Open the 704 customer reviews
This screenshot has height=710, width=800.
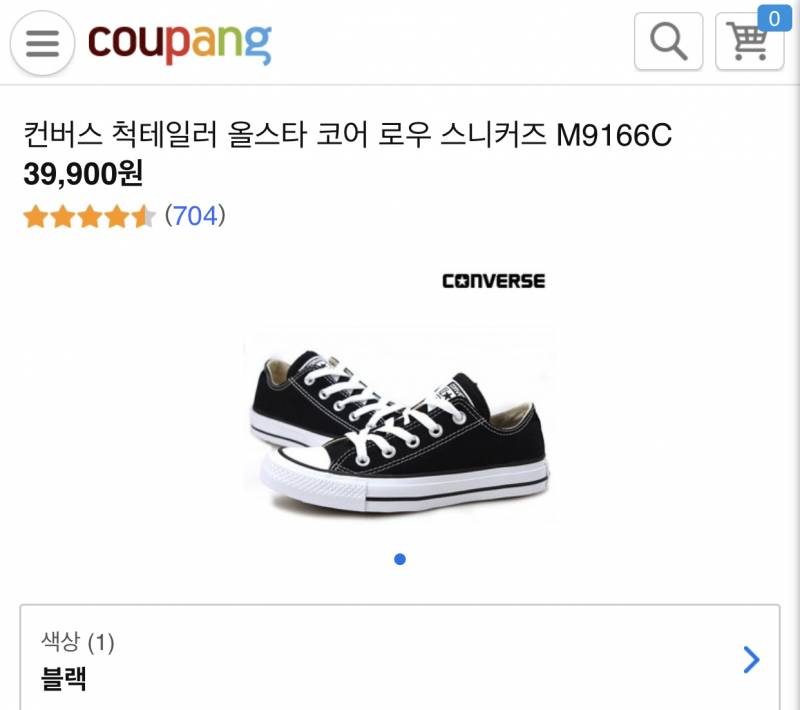[194, 215]
